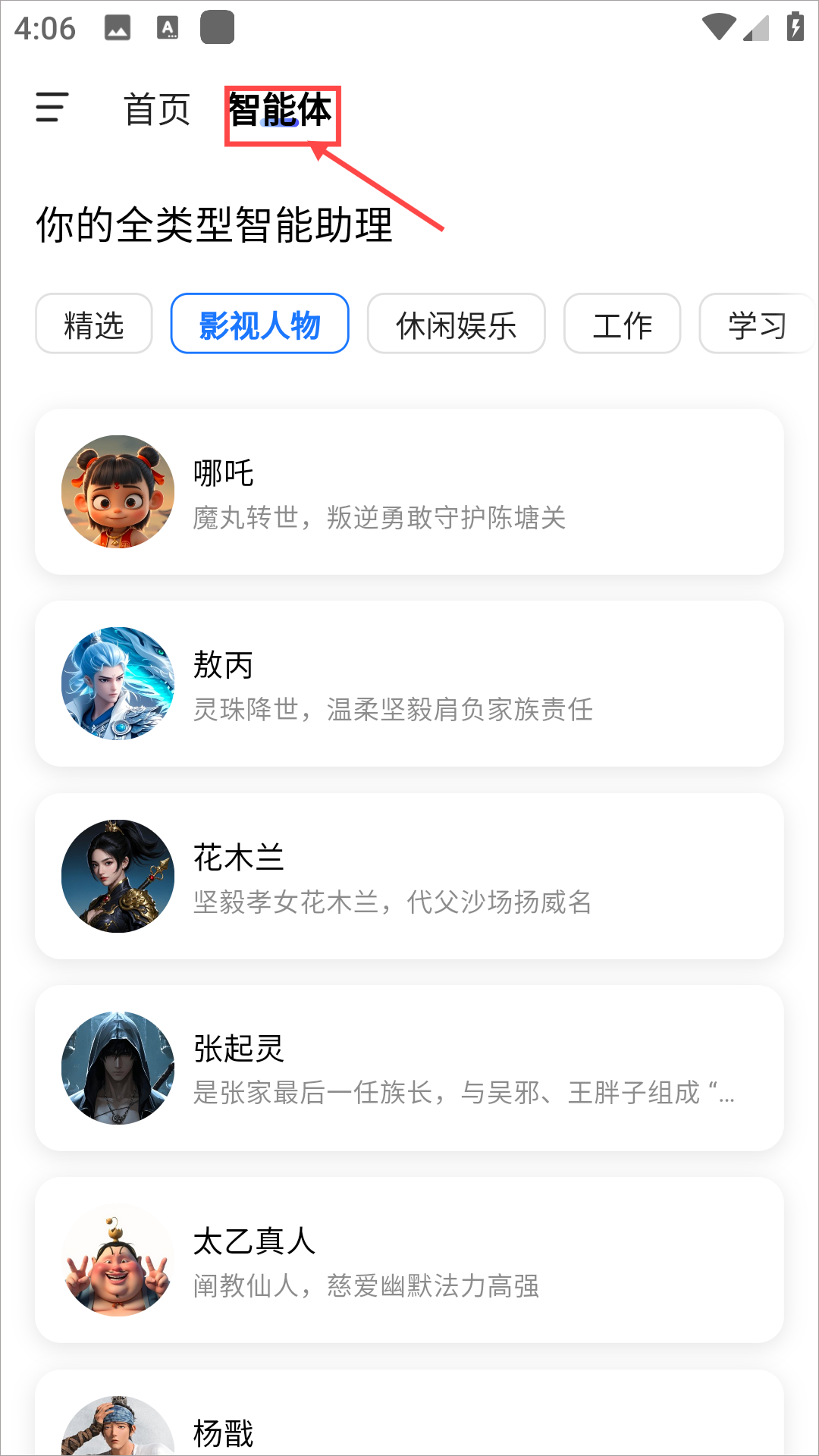Switch to the 智能体 tab
Image resolution: width=819 pixels, height=1456 pixels.
pos(281,111)
